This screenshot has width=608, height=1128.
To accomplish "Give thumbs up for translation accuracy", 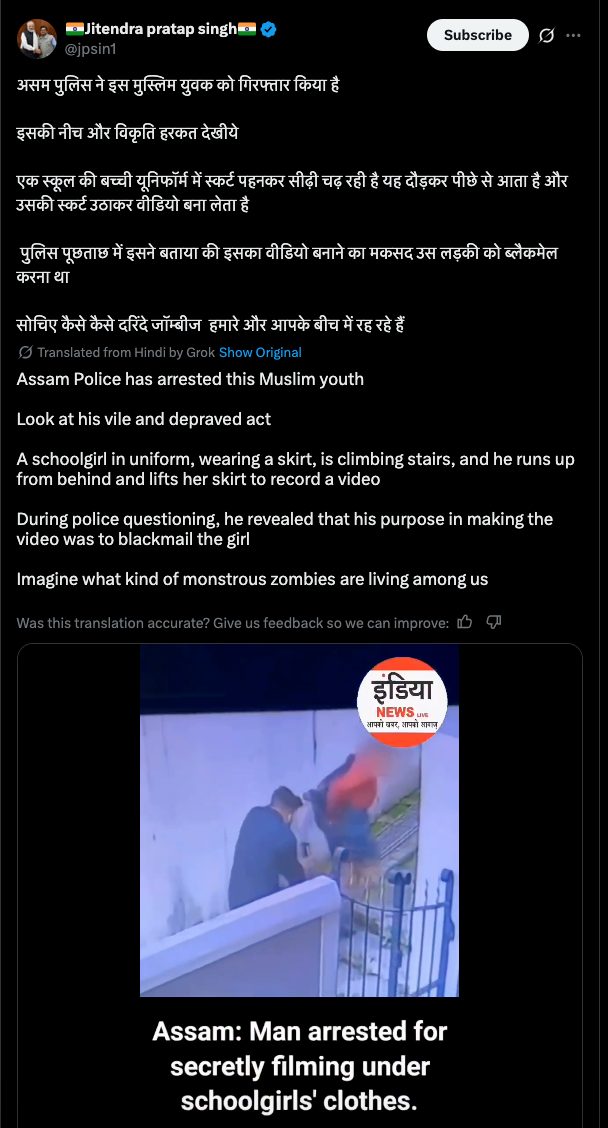I will click(x=465, y=622).
